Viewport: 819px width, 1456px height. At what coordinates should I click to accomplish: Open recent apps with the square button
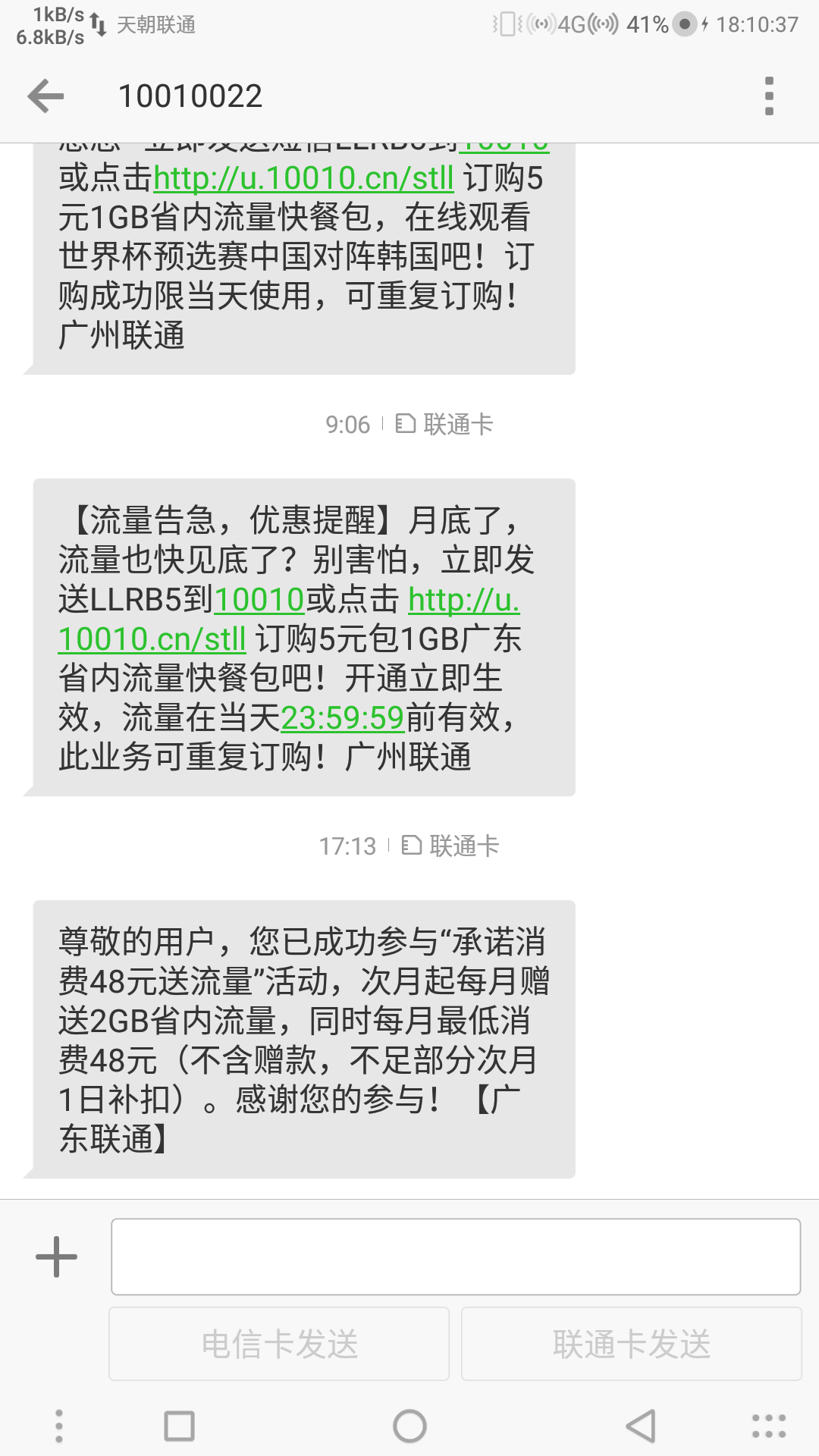(x=180, y=1426)
